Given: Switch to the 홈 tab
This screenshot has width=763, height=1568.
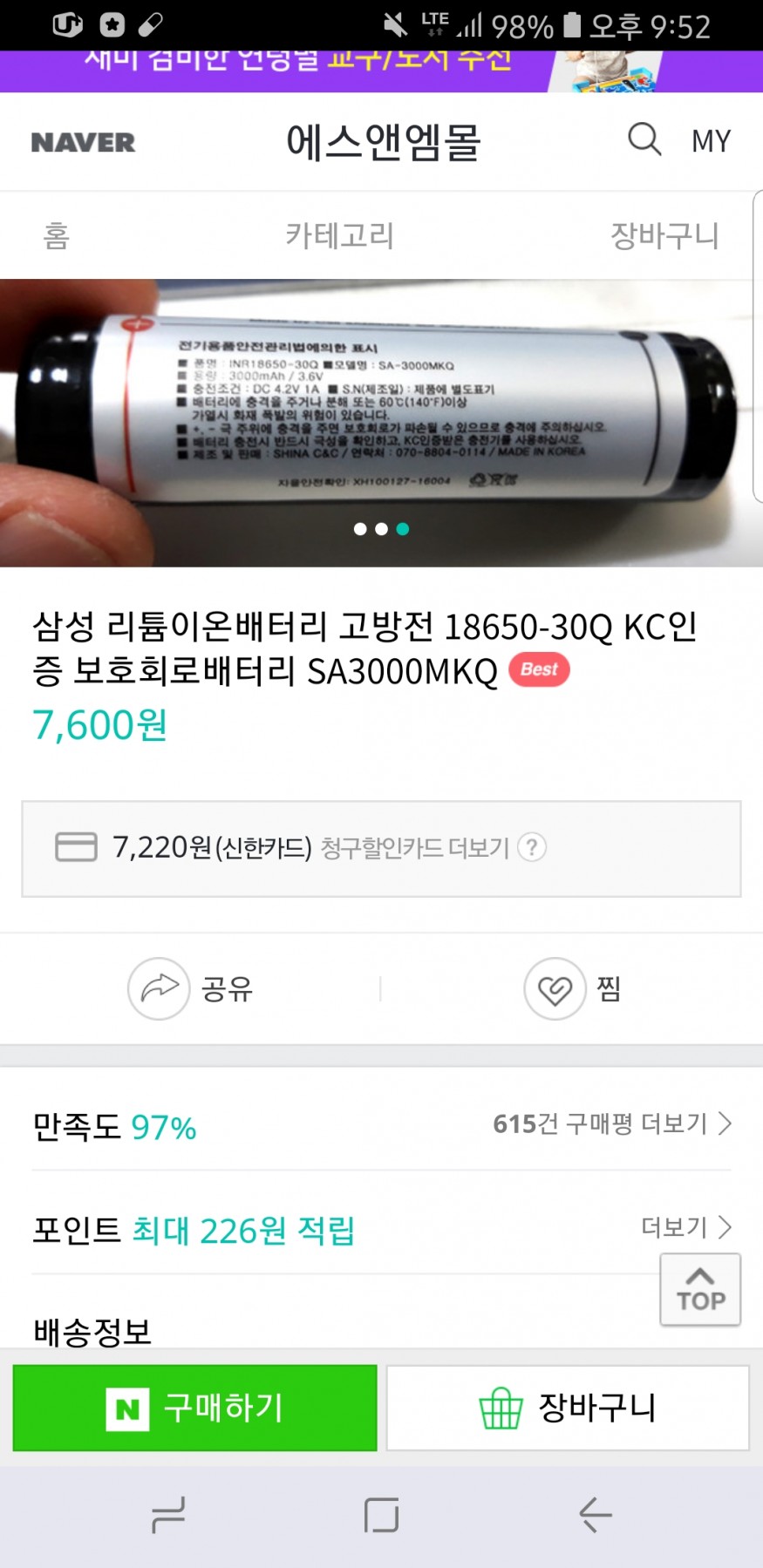Looking at the screenshot, I should pyautogui.click(x=56, y=235).
